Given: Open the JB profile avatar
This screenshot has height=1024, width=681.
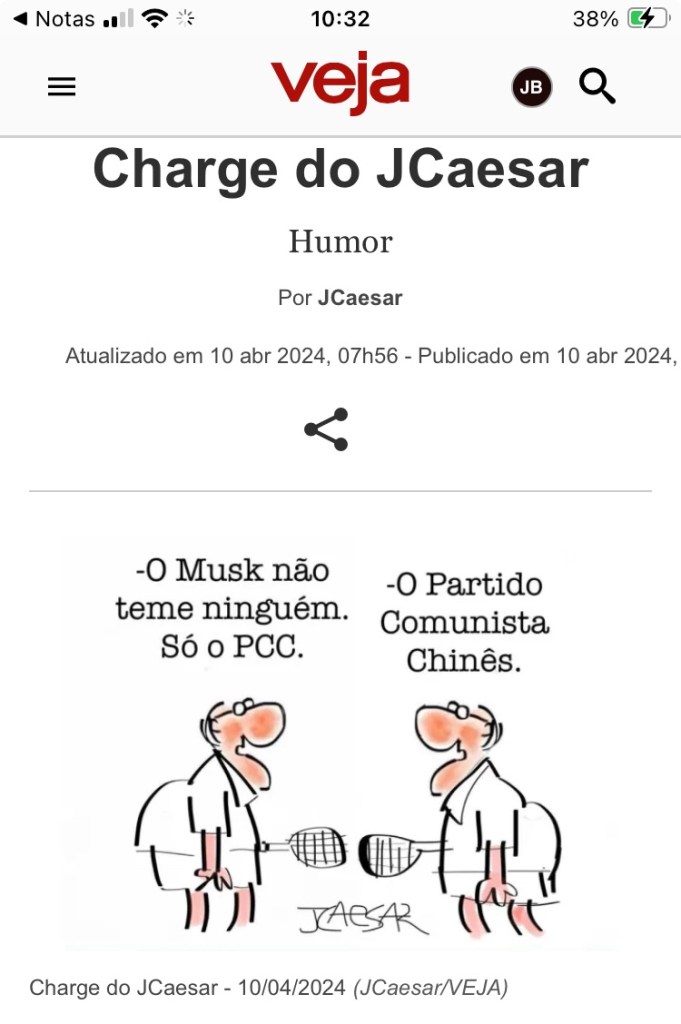Looking at the screenshot, I should (531, 88).
